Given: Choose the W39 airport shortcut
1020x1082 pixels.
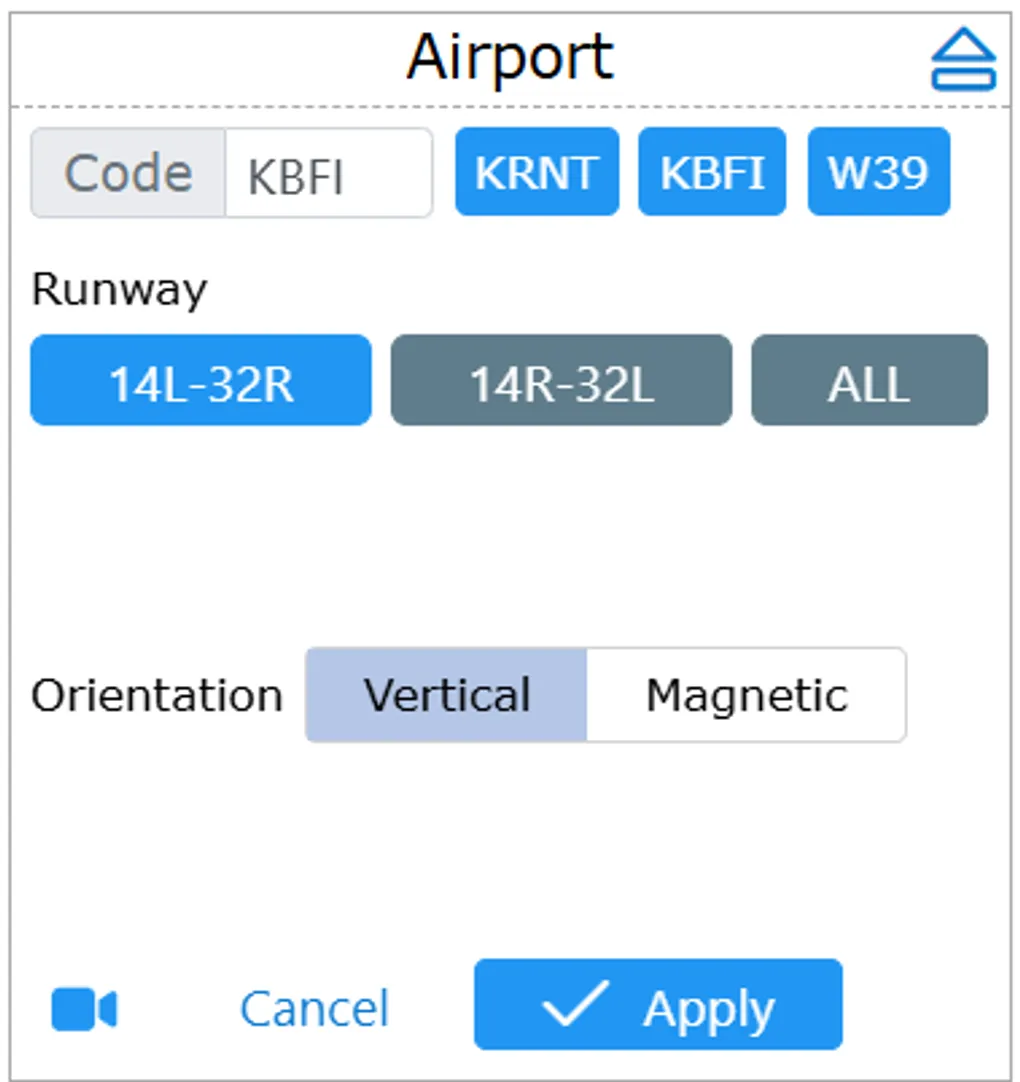Looking at the screenshot, I should click(x=878, y=172).
